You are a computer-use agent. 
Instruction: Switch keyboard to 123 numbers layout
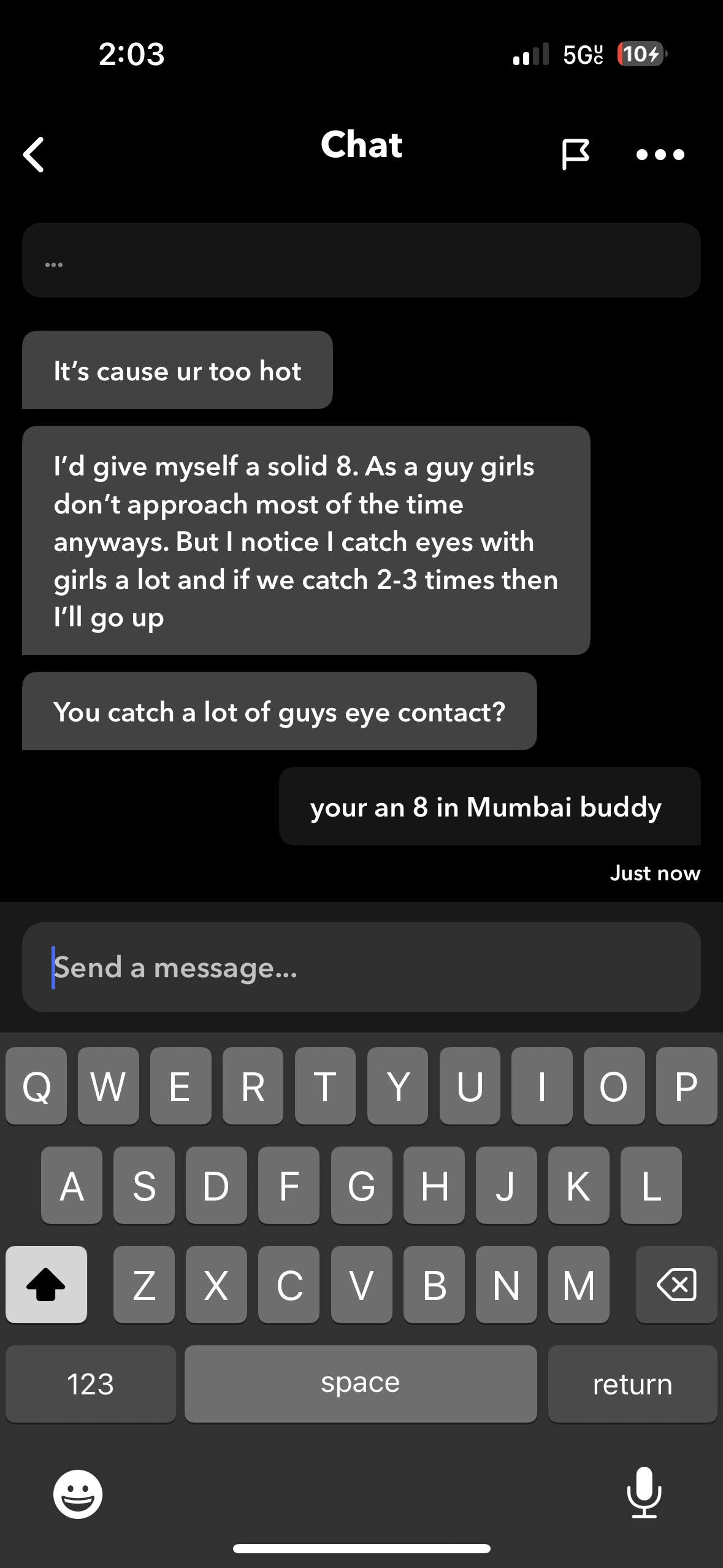pos(91,1384)
